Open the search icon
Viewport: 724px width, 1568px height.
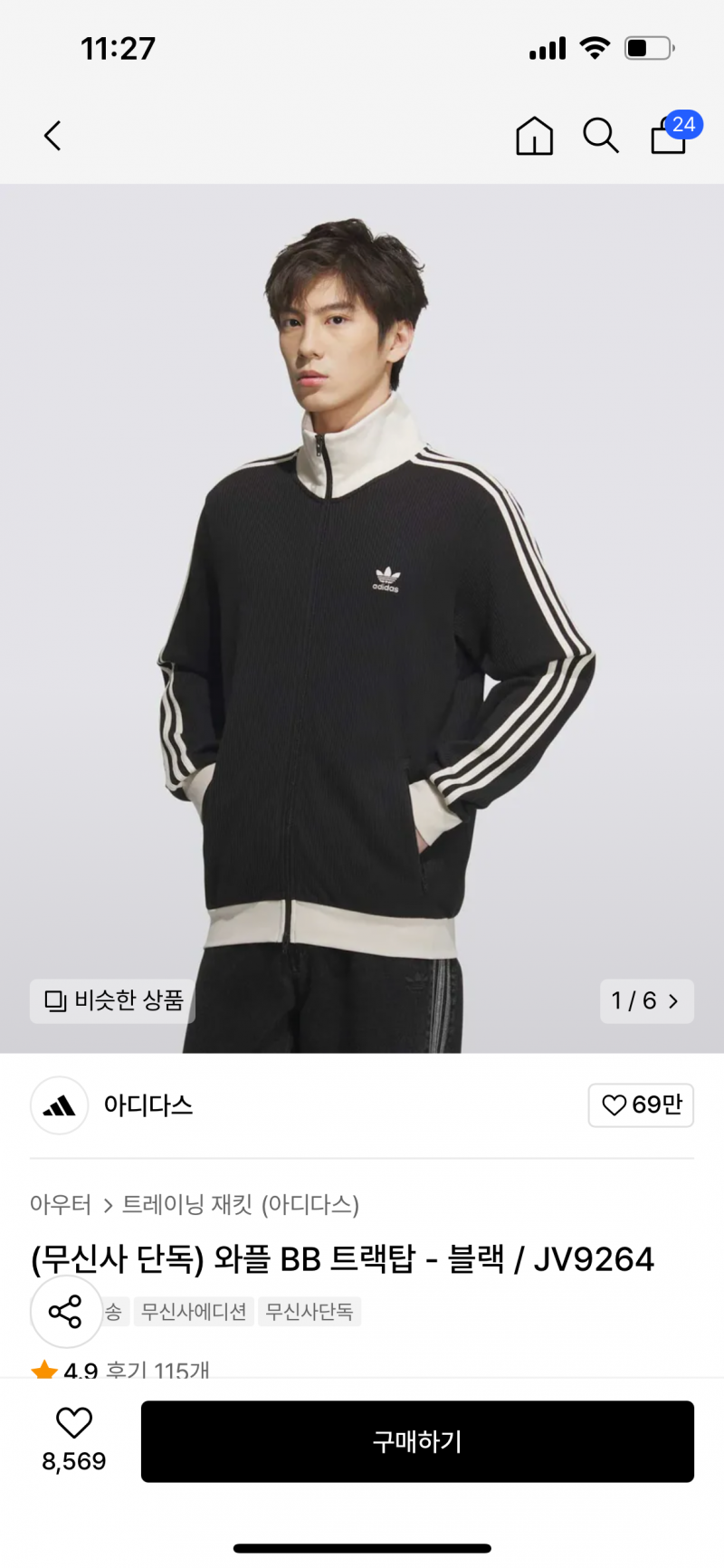pos(601,136)
